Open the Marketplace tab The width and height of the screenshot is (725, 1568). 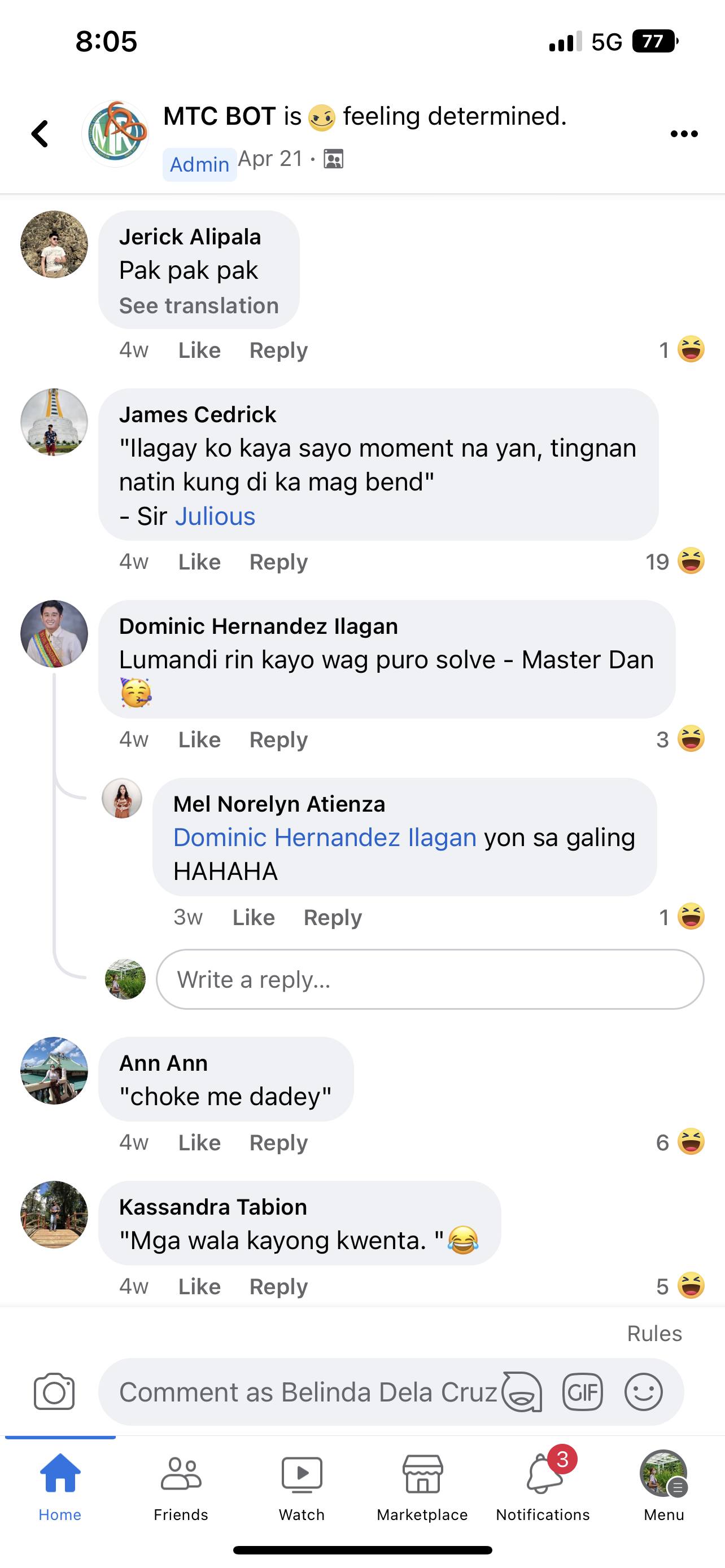tap(422, 1488)
